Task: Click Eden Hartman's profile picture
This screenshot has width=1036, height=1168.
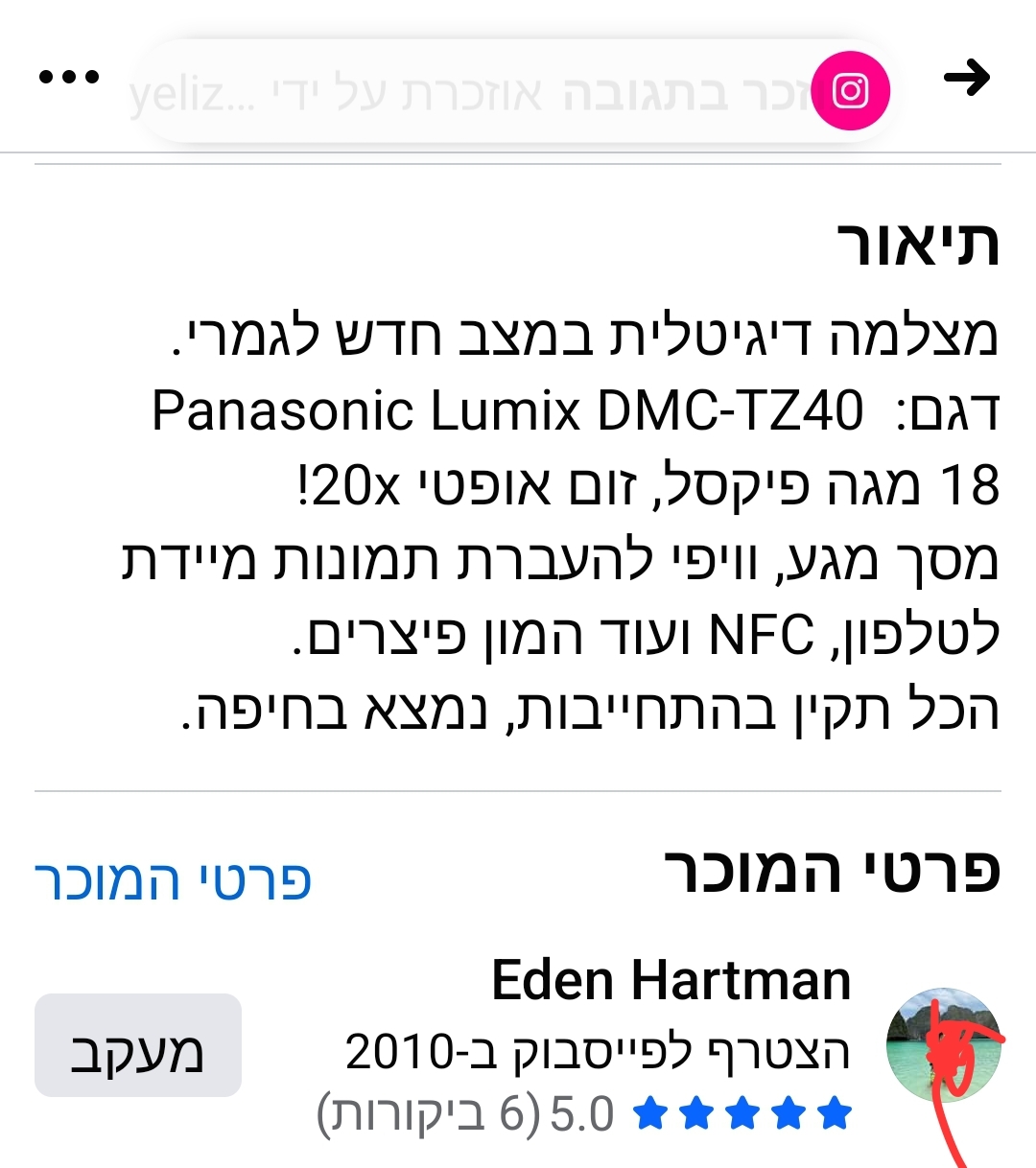Action: (x=944, y=1043)
